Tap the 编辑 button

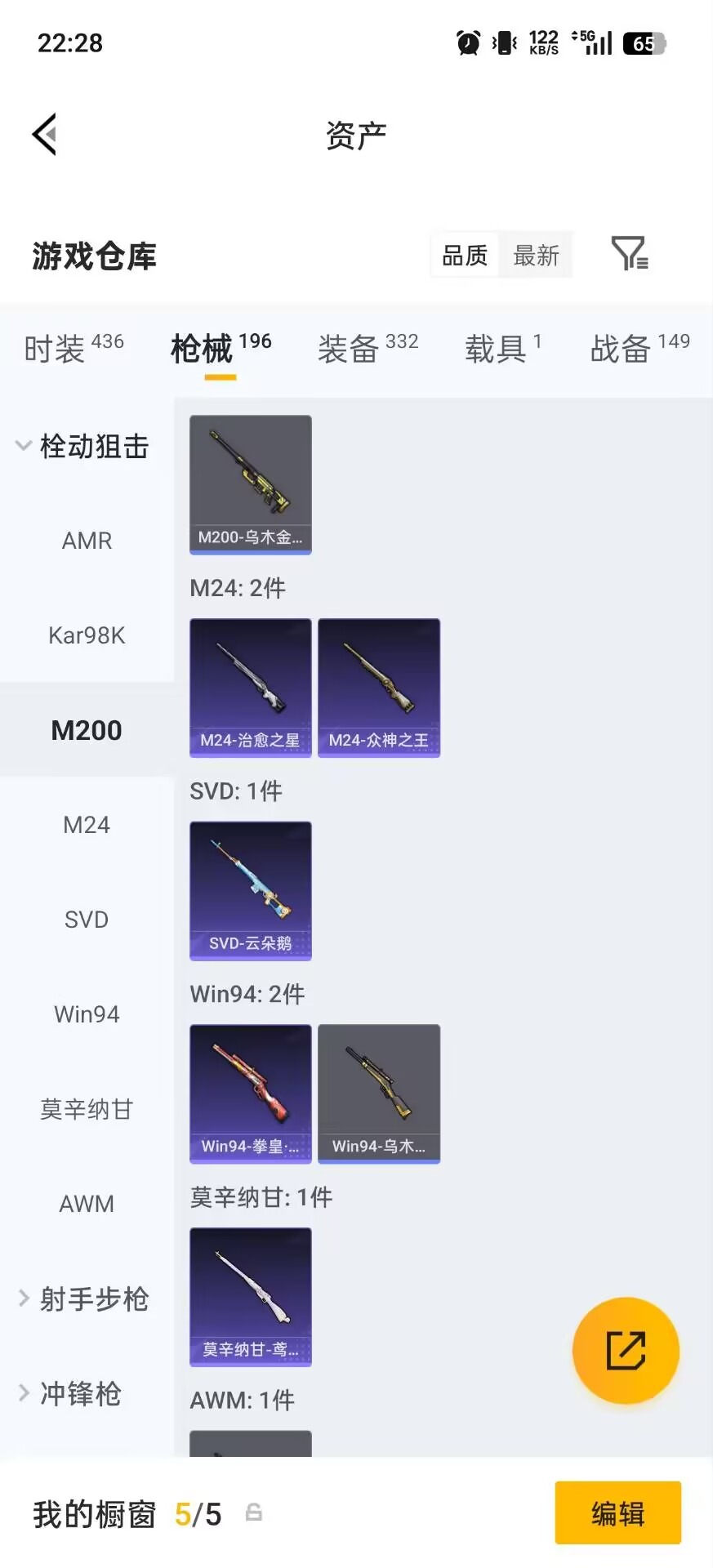coord(617,1513)
